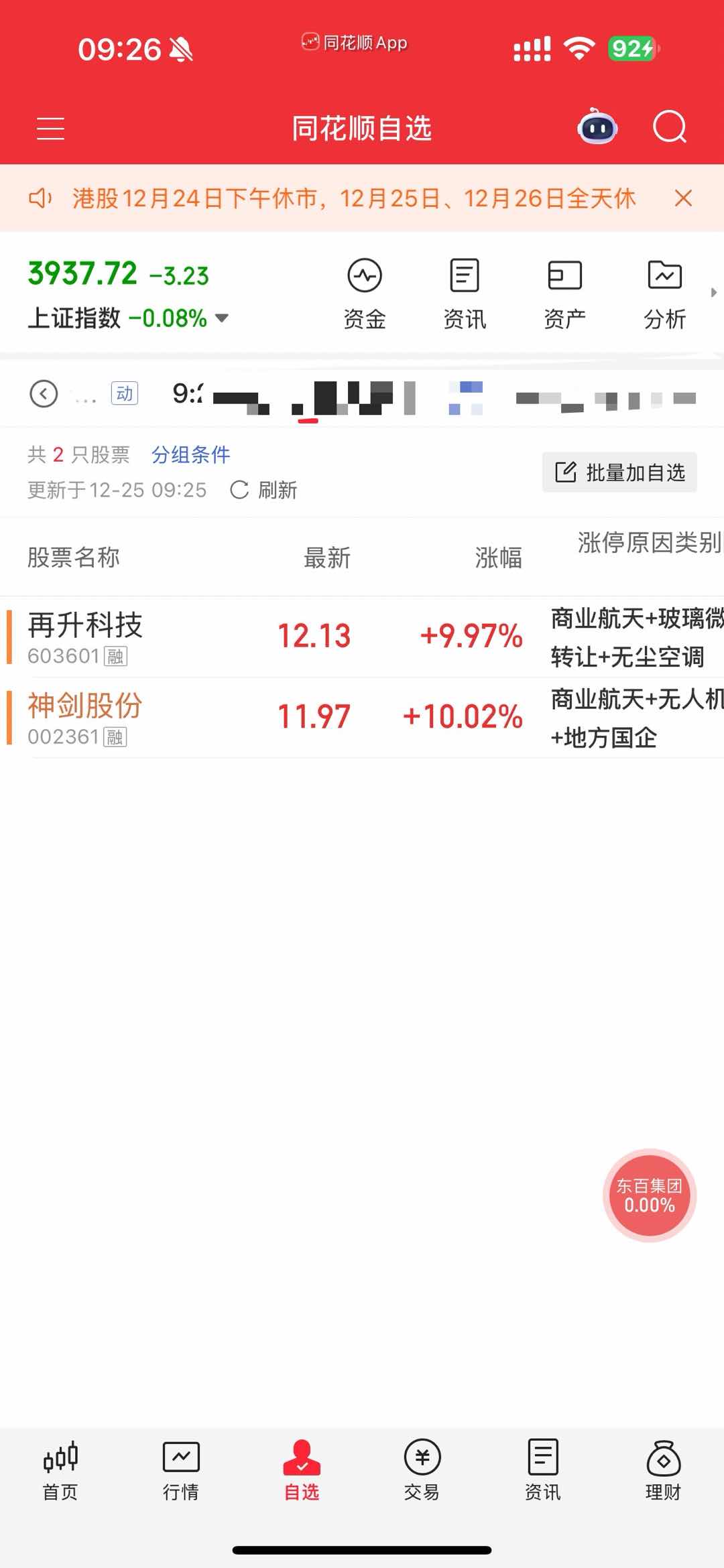
Task: Open the hamburger menu
Action: click(50, 128)
